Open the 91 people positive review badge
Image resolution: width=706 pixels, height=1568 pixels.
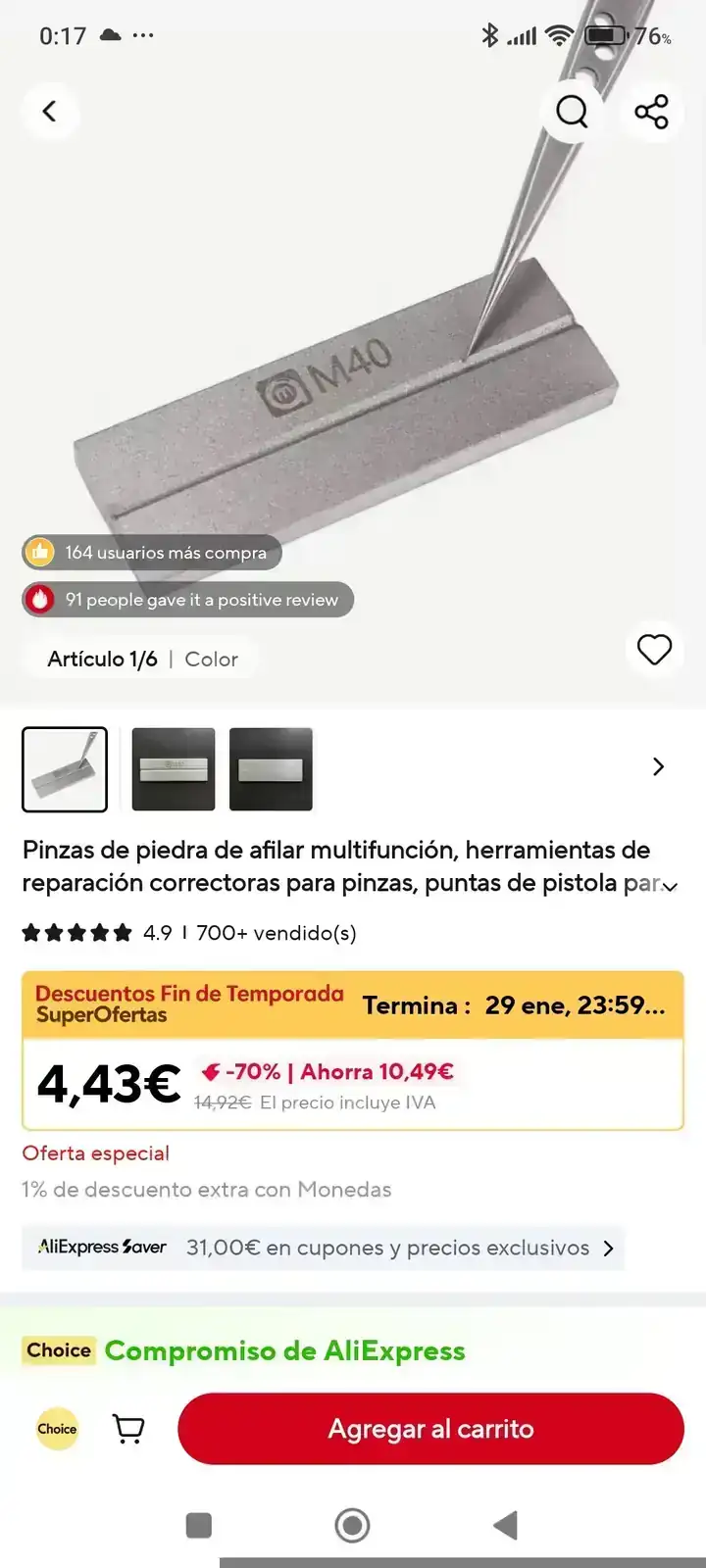pyautogui.click(x=188, y=600)
